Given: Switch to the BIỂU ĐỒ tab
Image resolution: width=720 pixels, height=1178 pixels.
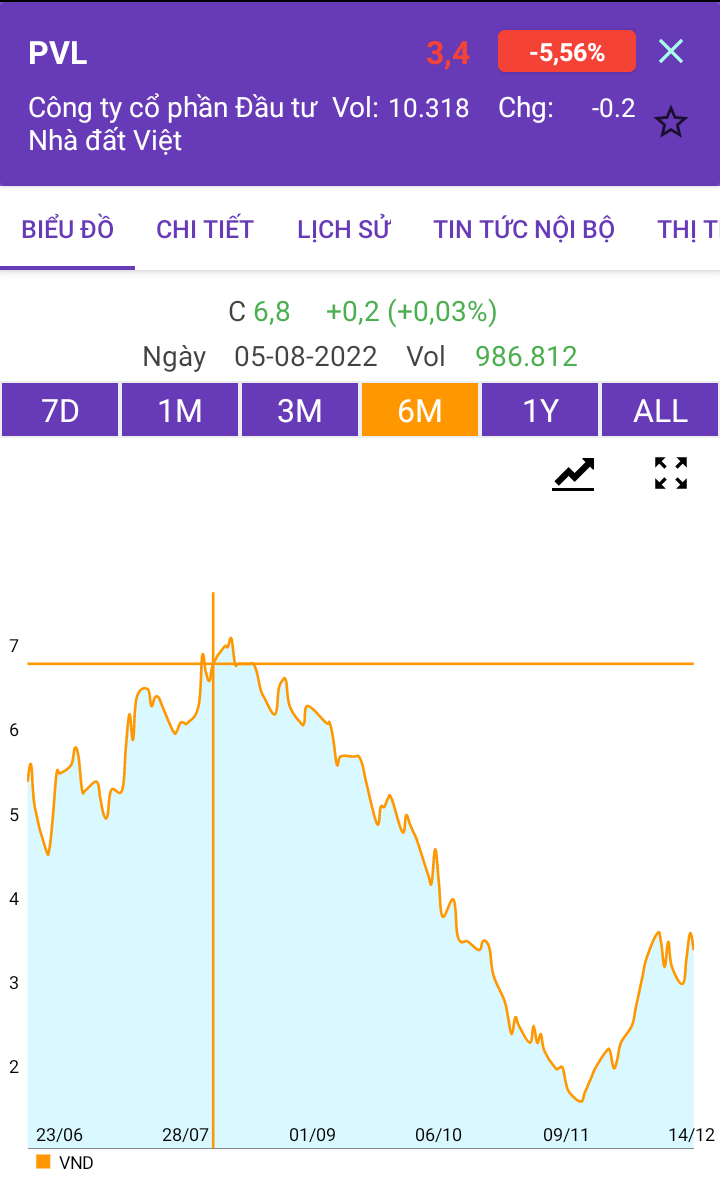Looking at the screenshot, I should pyautogui.click(x=68, y=229).
